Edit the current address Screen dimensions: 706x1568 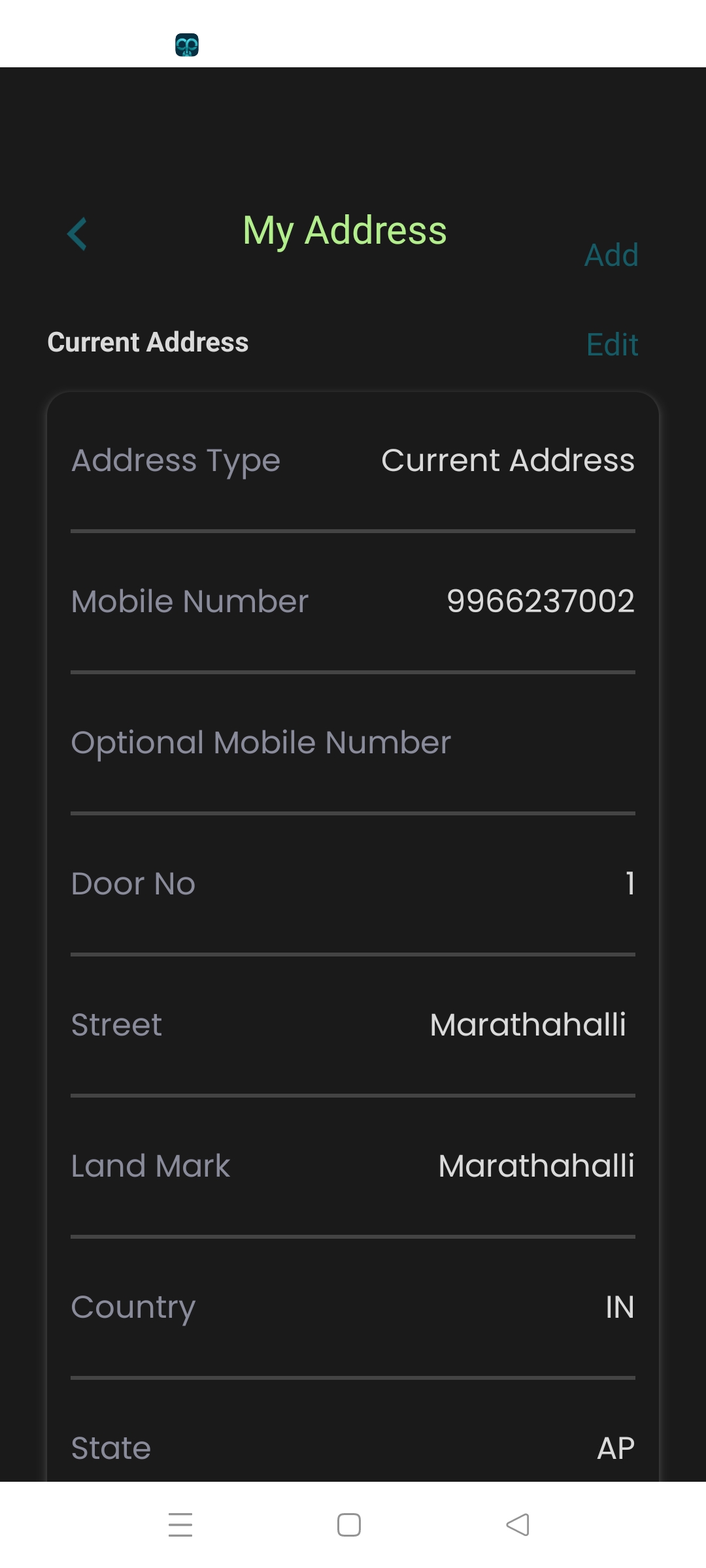[612, 344]
